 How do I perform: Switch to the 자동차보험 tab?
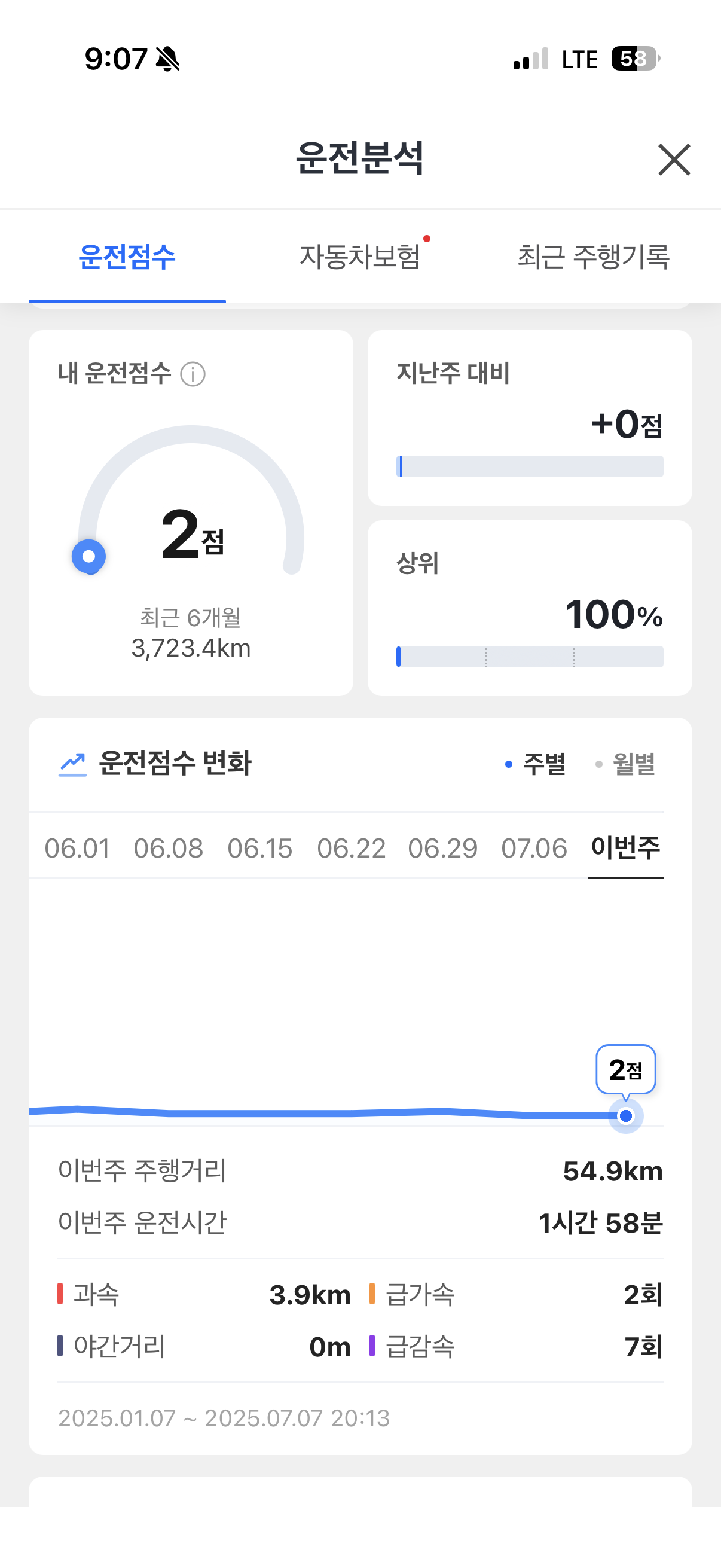coord(360,257)
